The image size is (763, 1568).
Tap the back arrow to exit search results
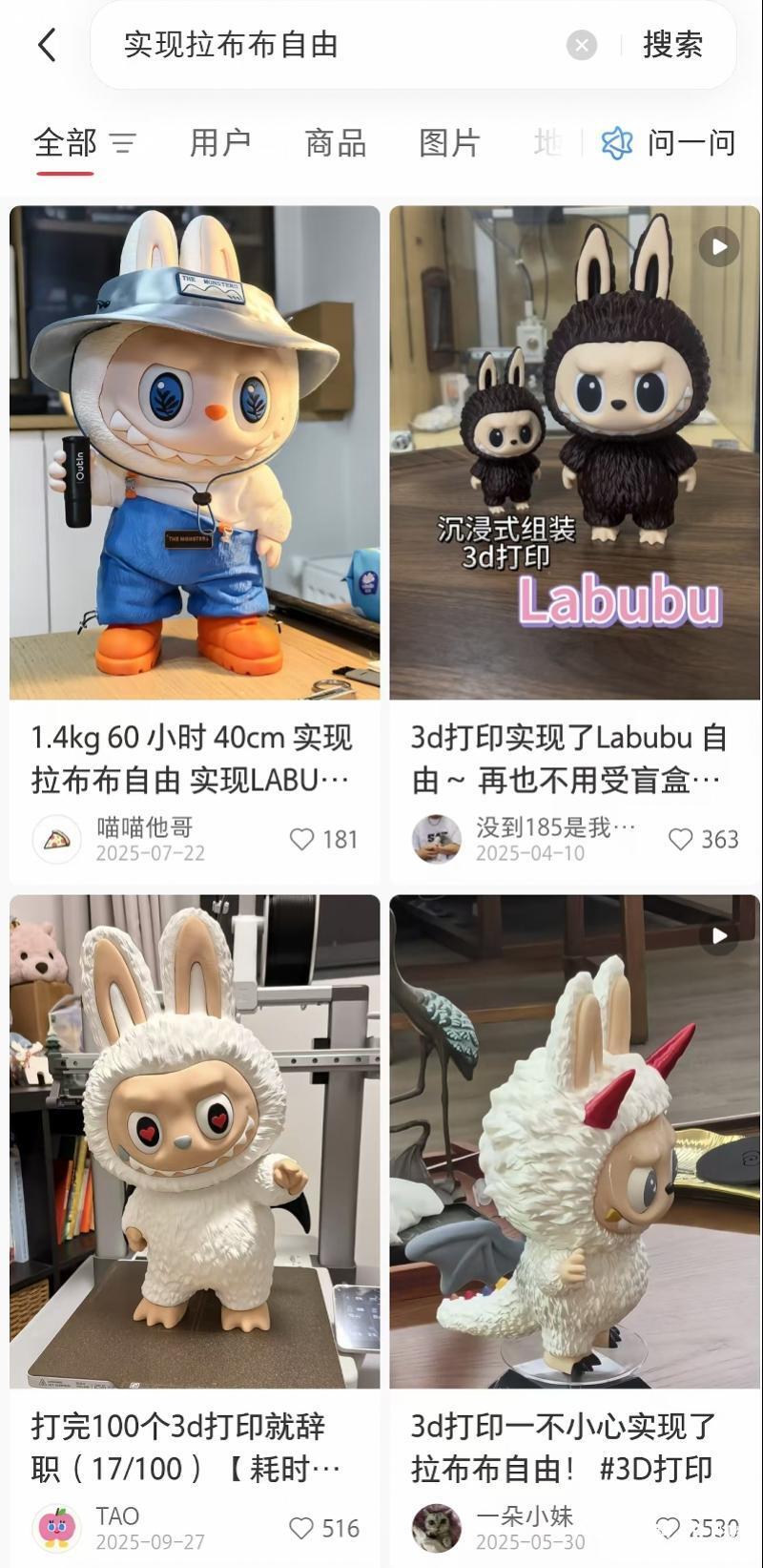click(x=47, y=44)
